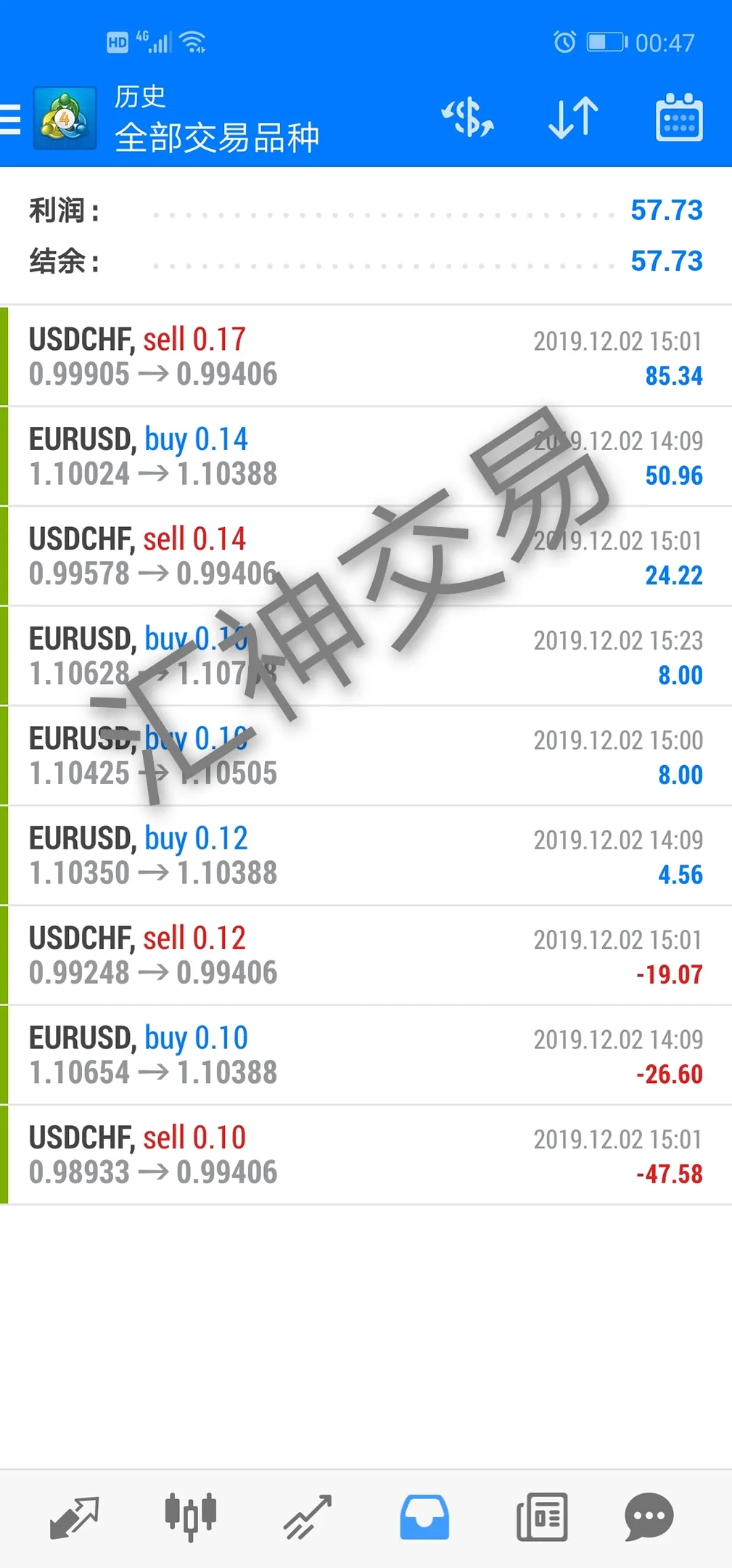Screen dimensions: 732x1568
Task: Switch to the Chart candlestick tab
Action: (190, 1517)
